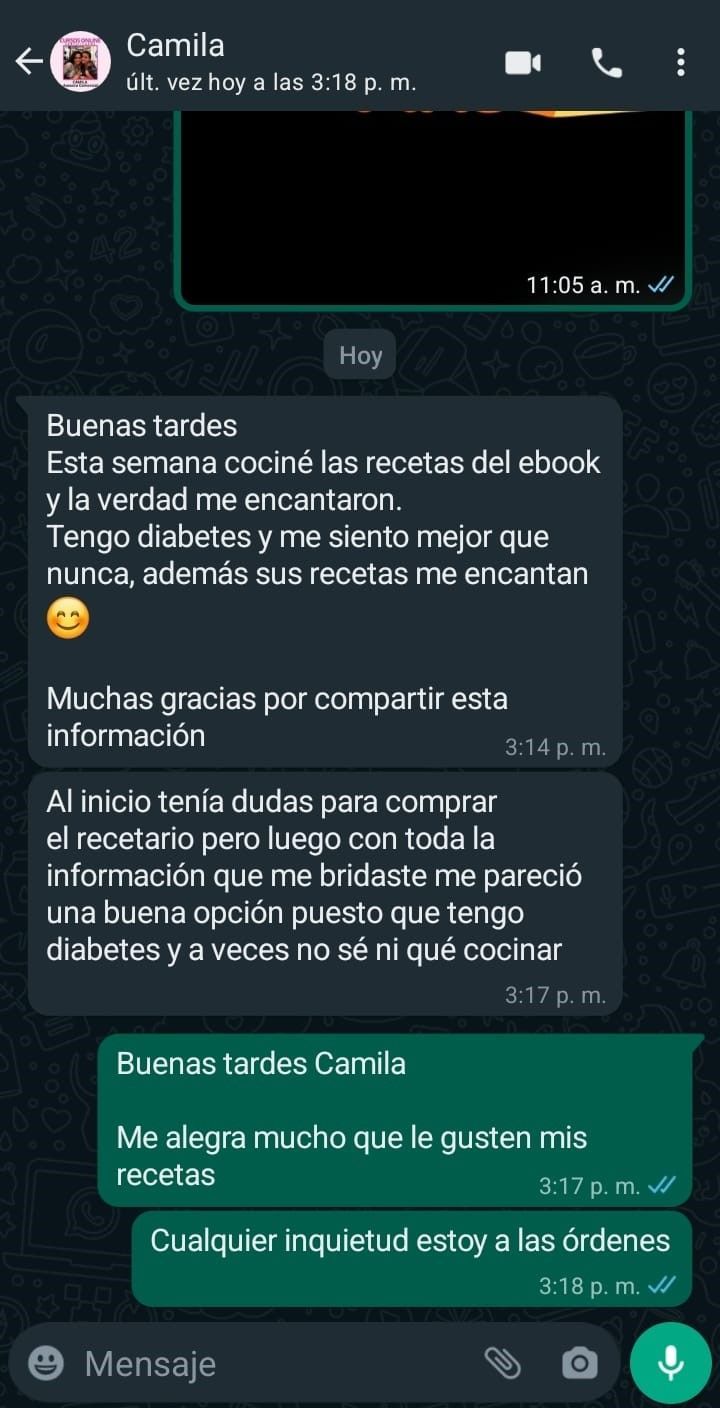The width and height of the screenshot is (720, 1408).
Task: Go back to the chats list
Action: coord(28,62)
